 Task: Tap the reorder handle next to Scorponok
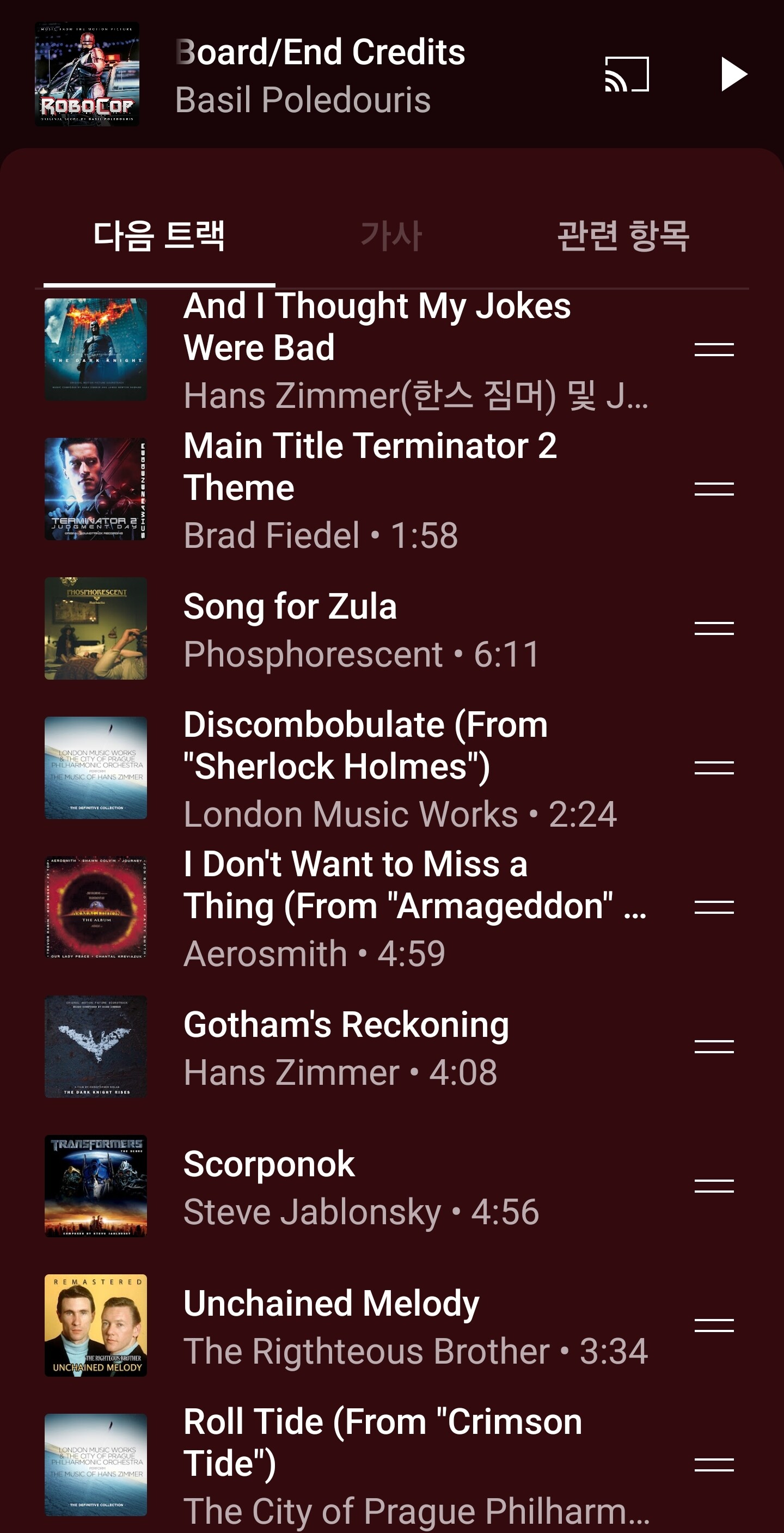tap(714, 1186)
